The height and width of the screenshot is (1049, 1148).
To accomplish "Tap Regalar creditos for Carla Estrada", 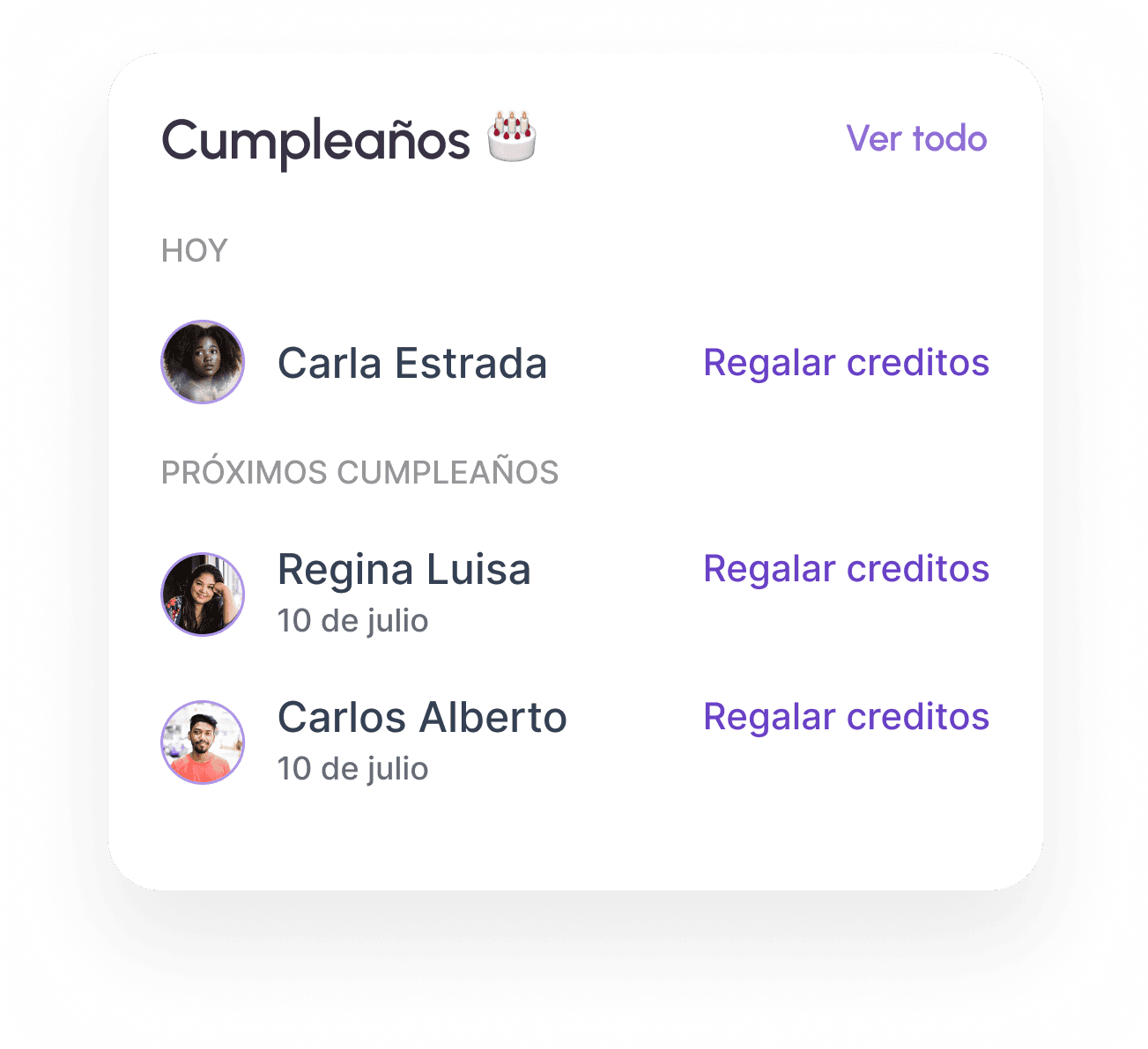I will pos(846,363).
